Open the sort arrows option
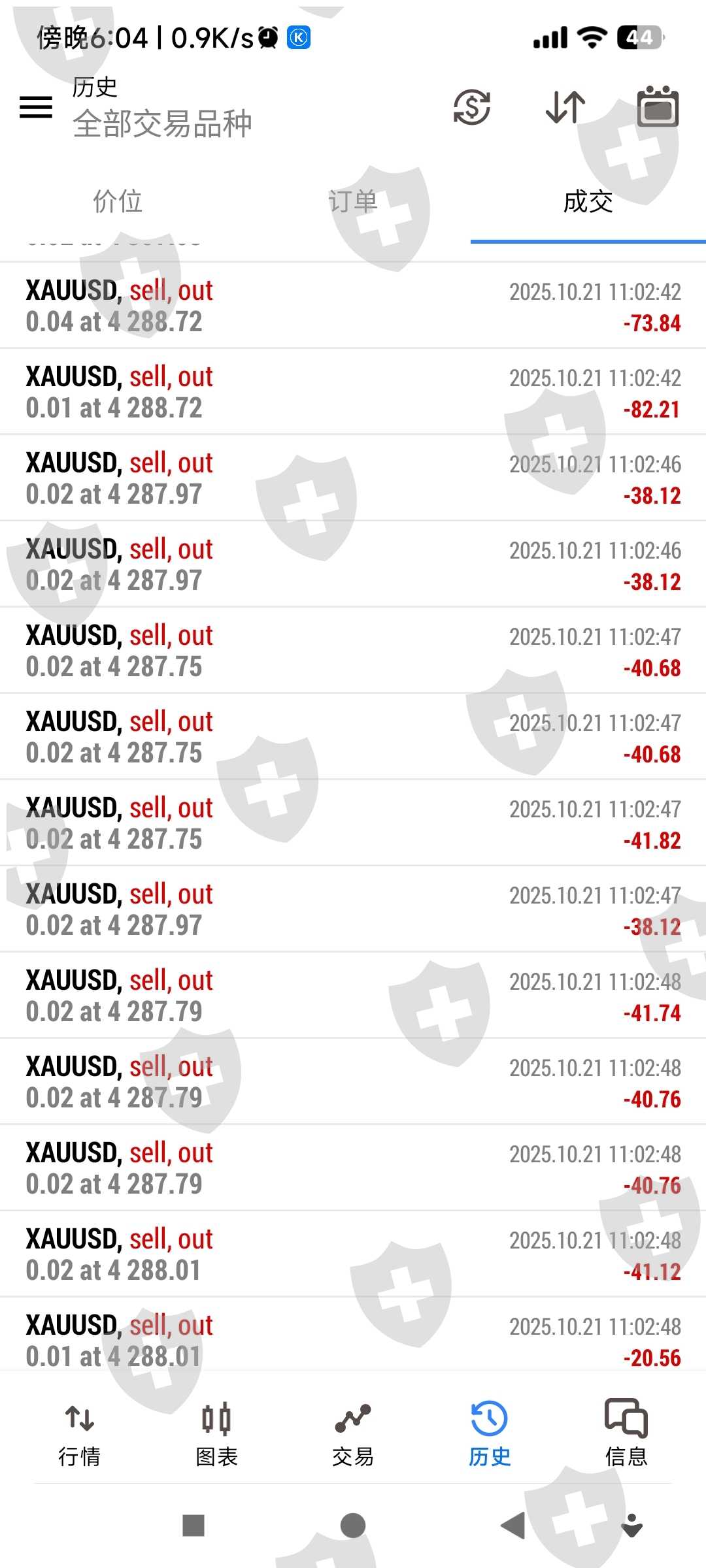 click(565, 107)
